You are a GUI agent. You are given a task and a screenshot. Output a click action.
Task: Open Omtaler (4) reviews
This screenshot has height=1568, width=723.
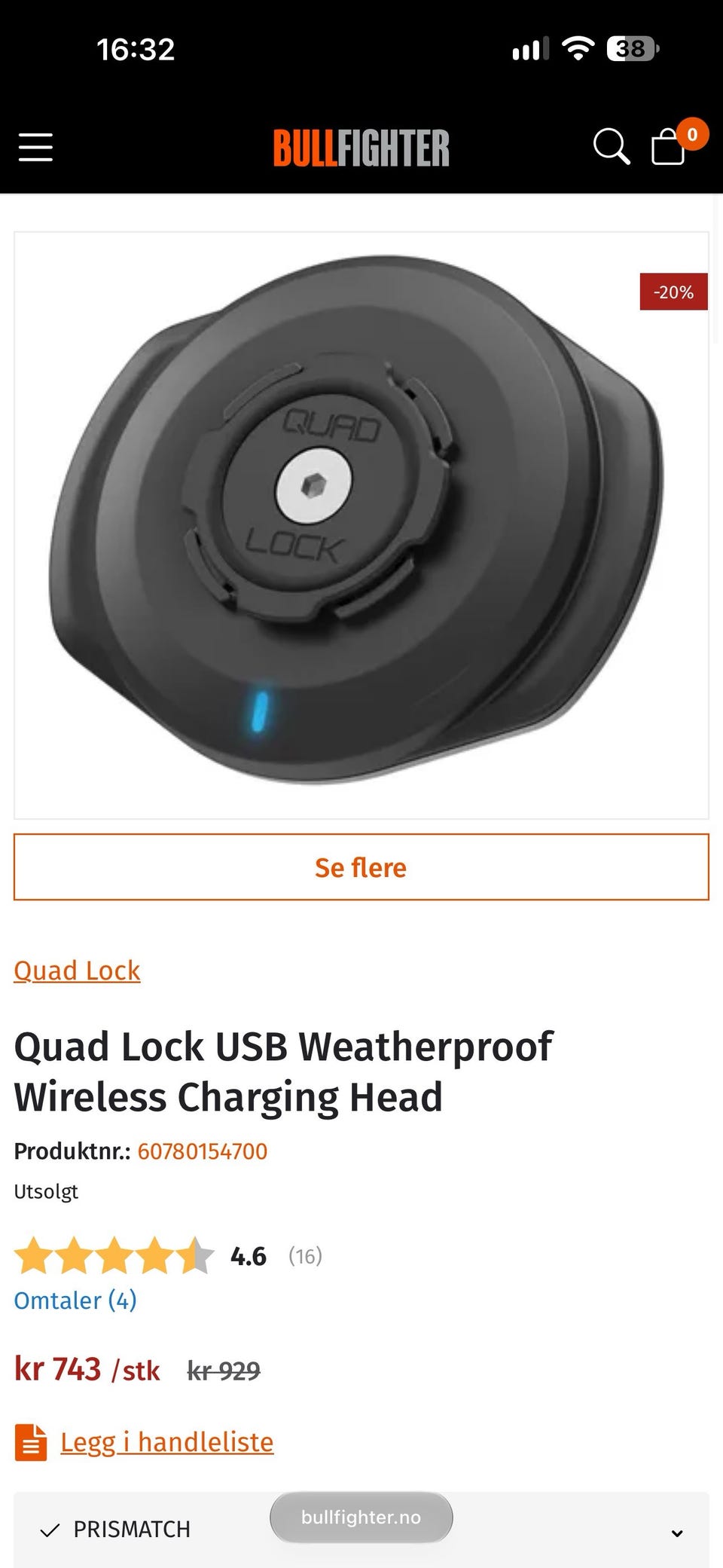point(75,1301)
